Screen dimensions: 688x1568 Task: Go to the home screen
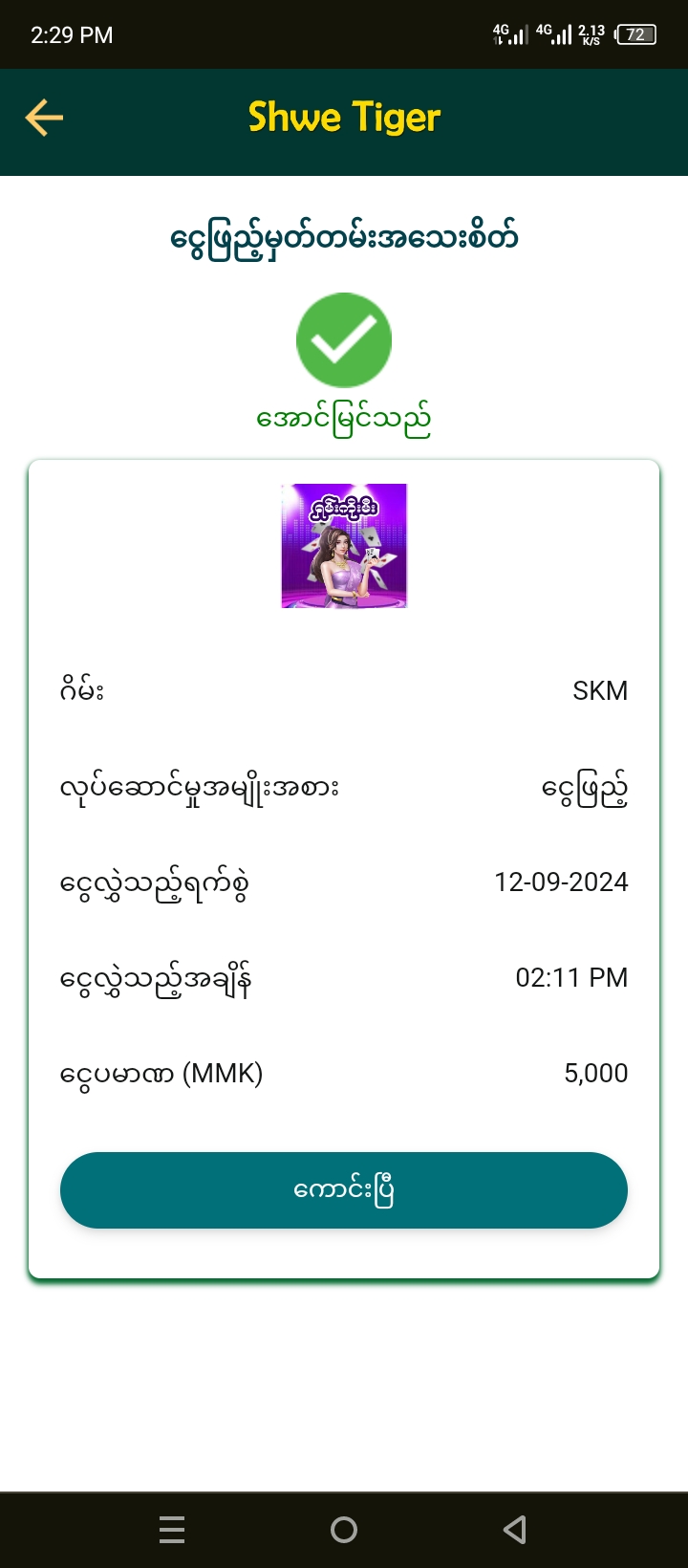pos(344,1530)
